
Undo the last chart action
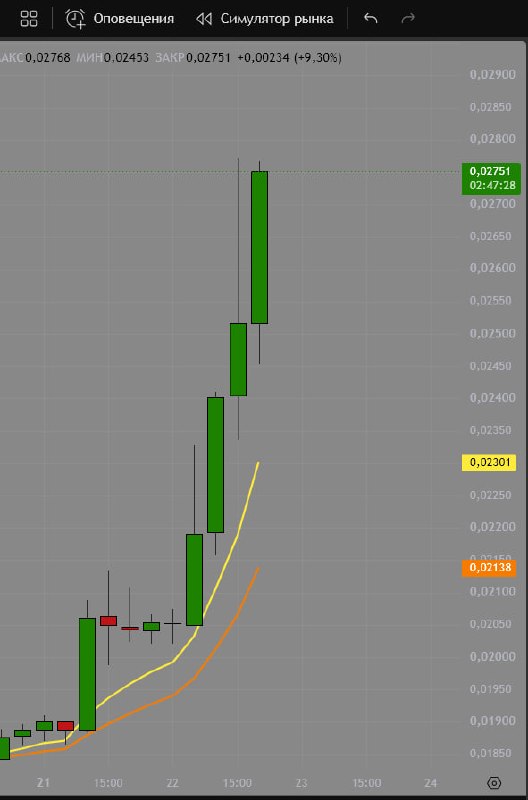coord(371,19)
